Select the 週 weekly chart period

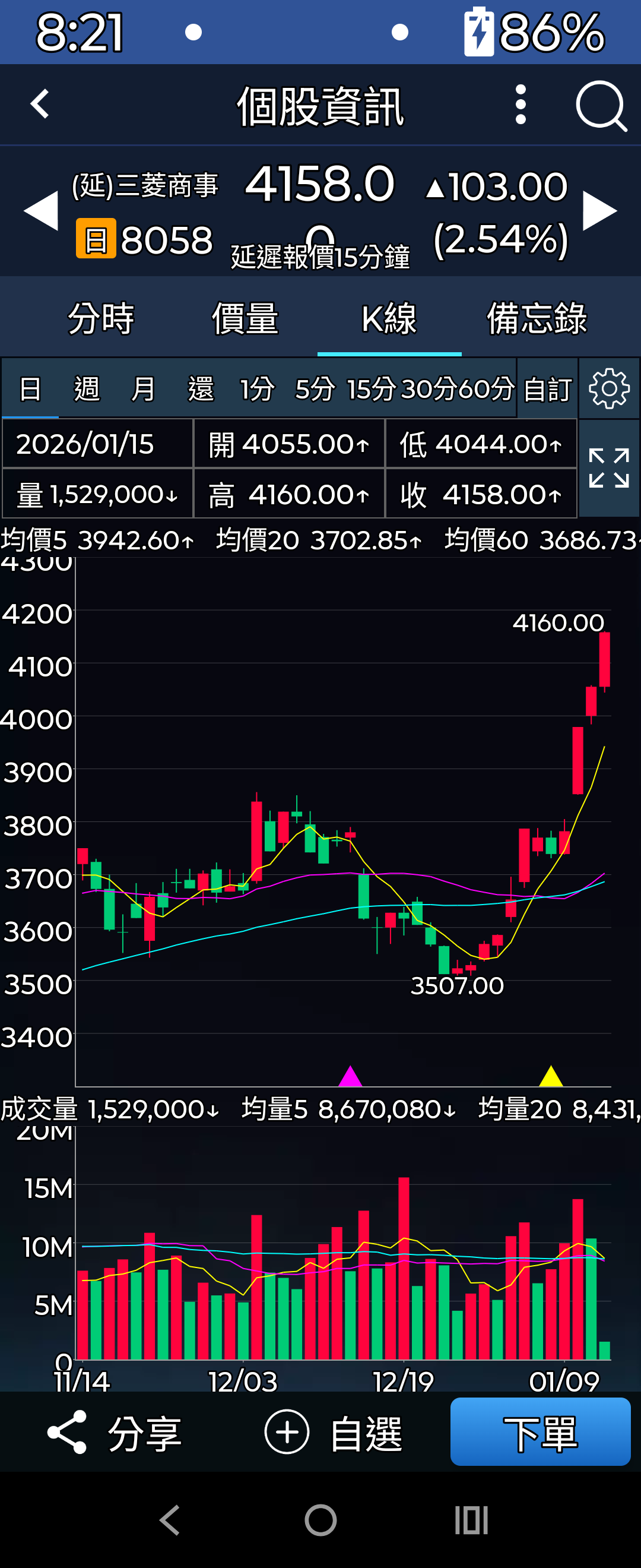87,388
